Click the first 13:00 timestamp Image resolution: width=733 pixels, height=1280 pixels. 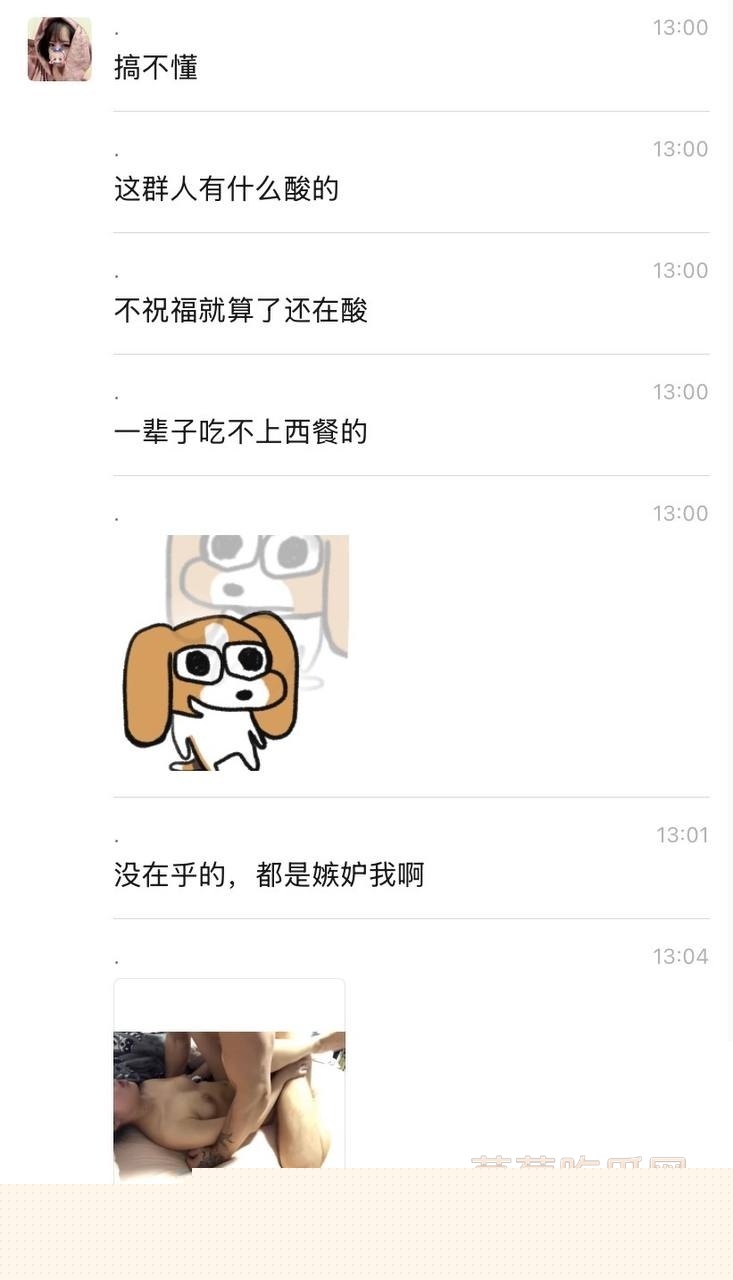click(679, 28)
